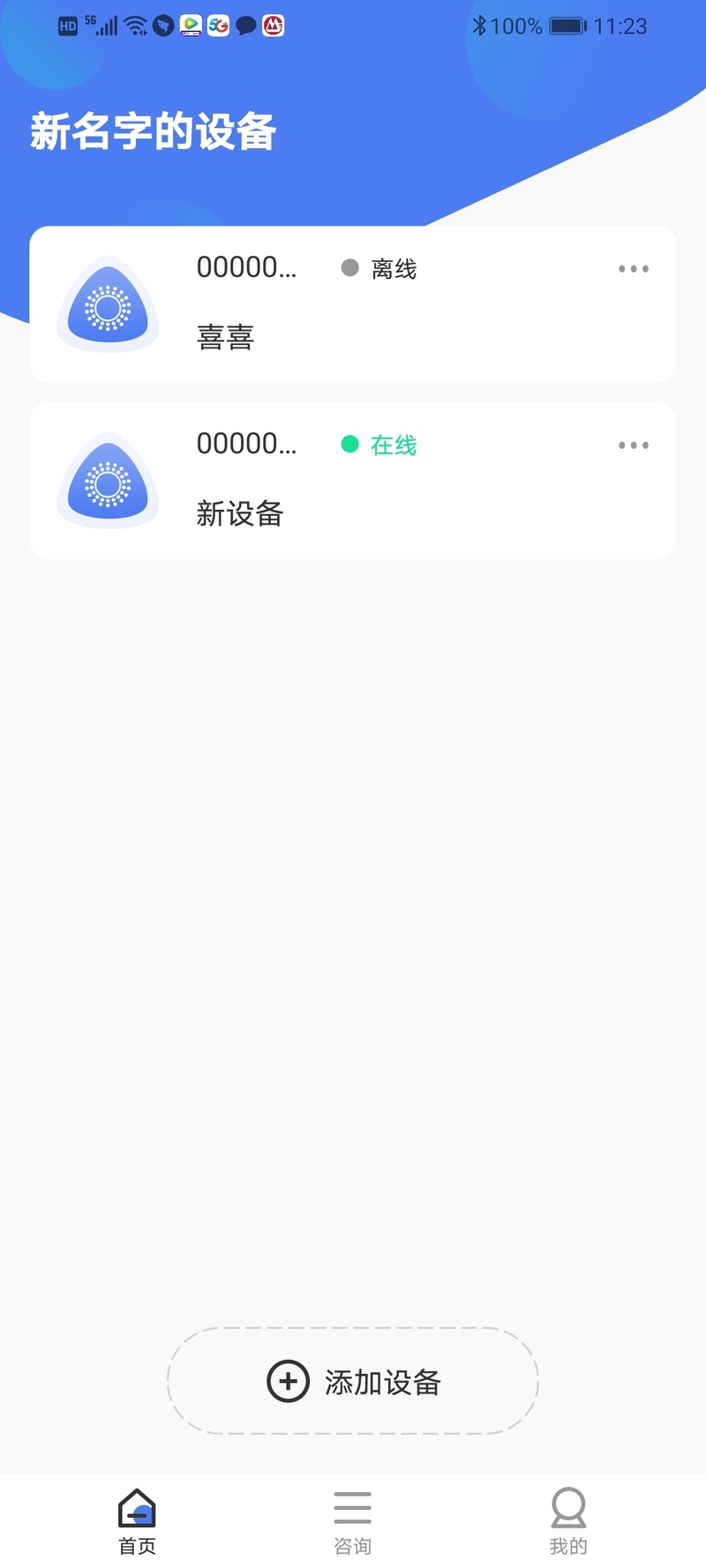Switch to the 我的 tab
Screen dimensions: 706x1568
568,1521
